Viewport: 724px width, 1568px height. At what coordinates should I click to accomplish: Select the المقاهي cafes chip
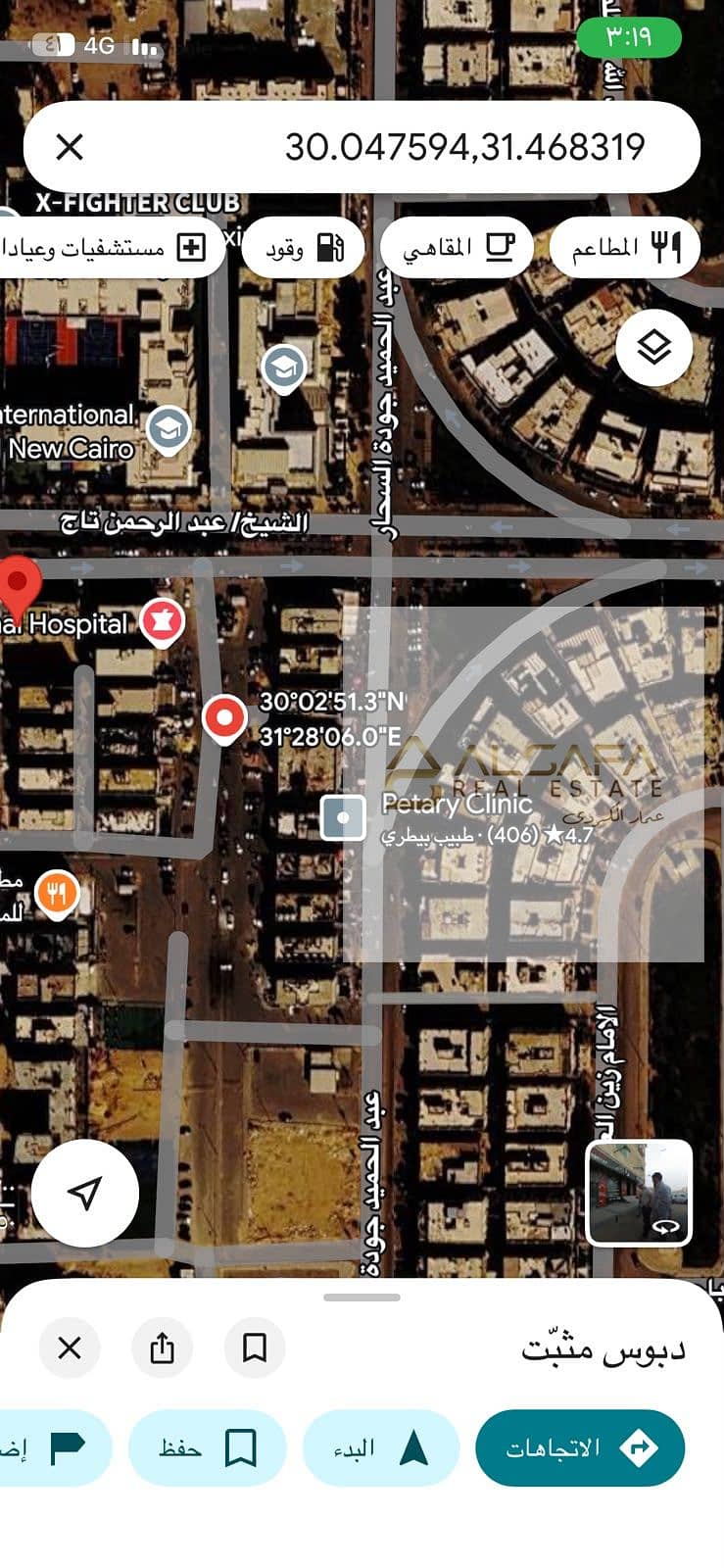(457, 248)
